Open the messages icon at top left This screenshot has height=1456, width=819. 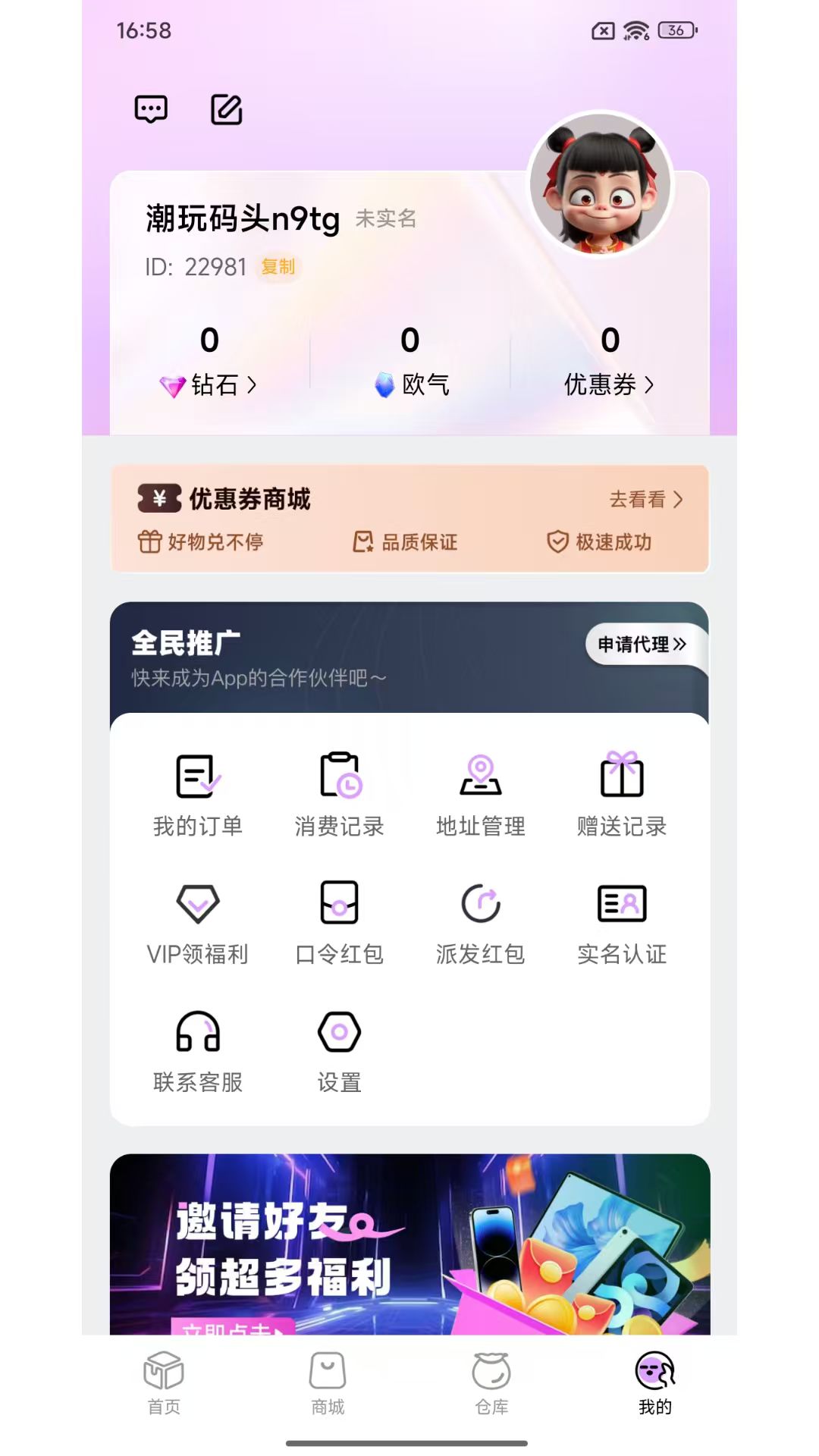pos(151,108)
